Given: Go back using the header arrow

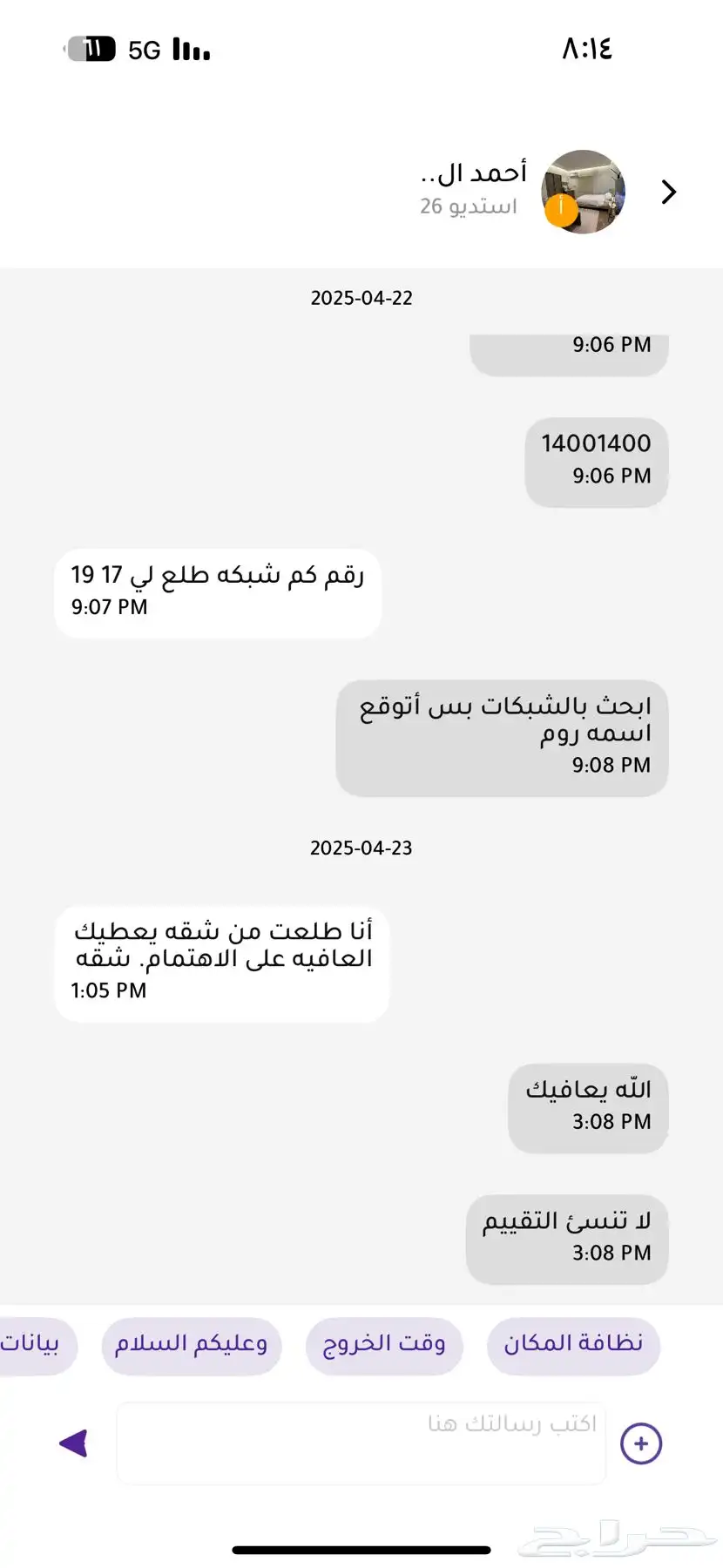Looking at the screenshot, I should pos(668,192).
